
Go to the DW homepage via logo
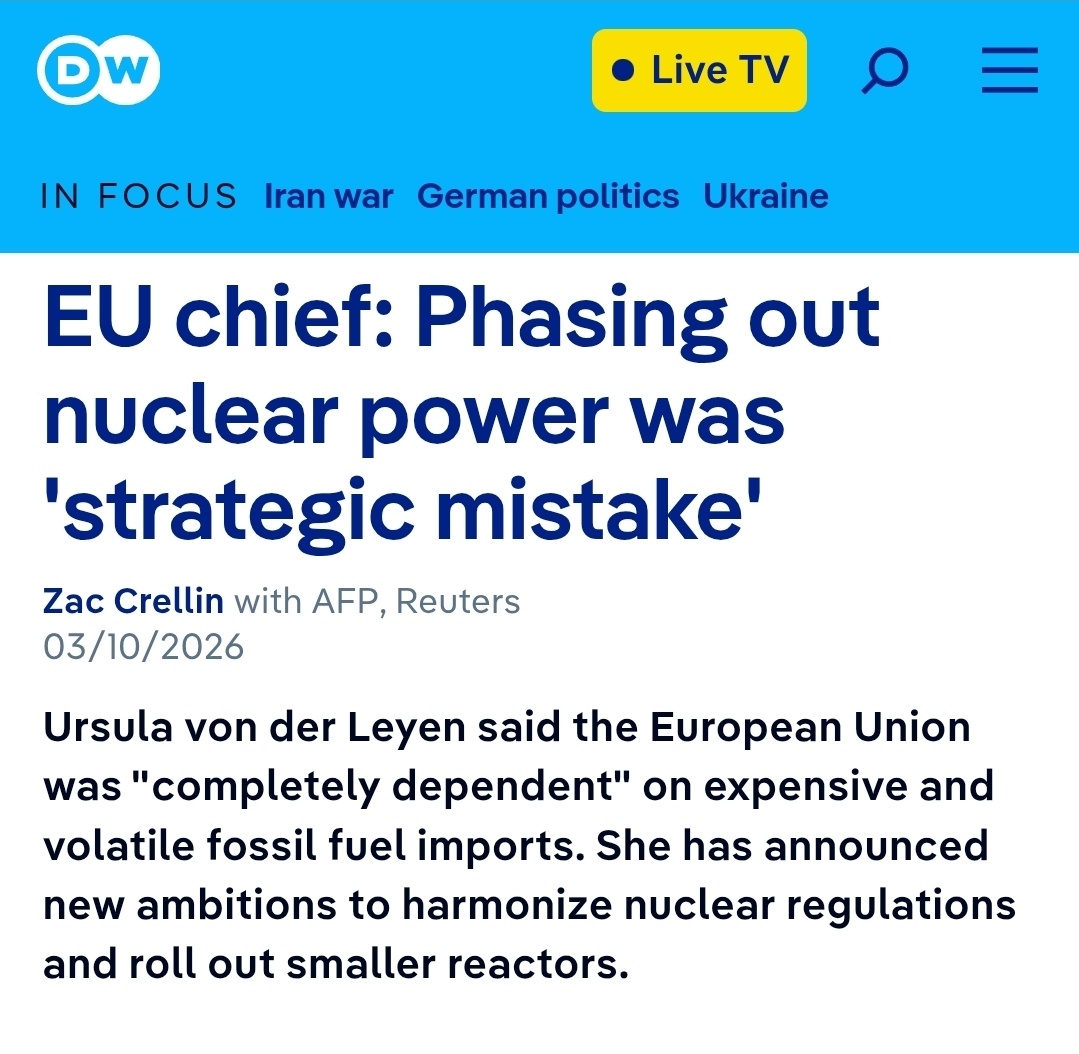(98, 70)
